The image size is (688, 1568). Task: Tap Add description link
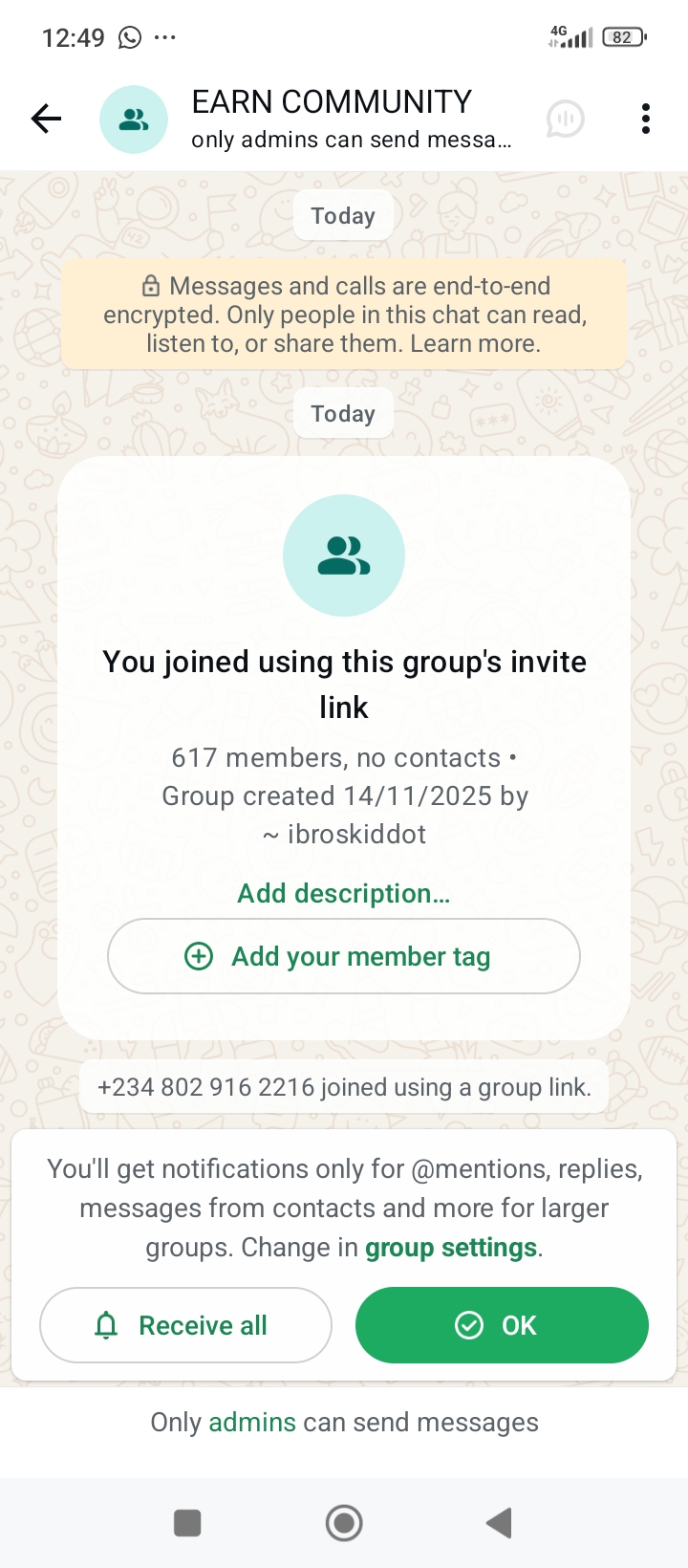coord(343,893)
